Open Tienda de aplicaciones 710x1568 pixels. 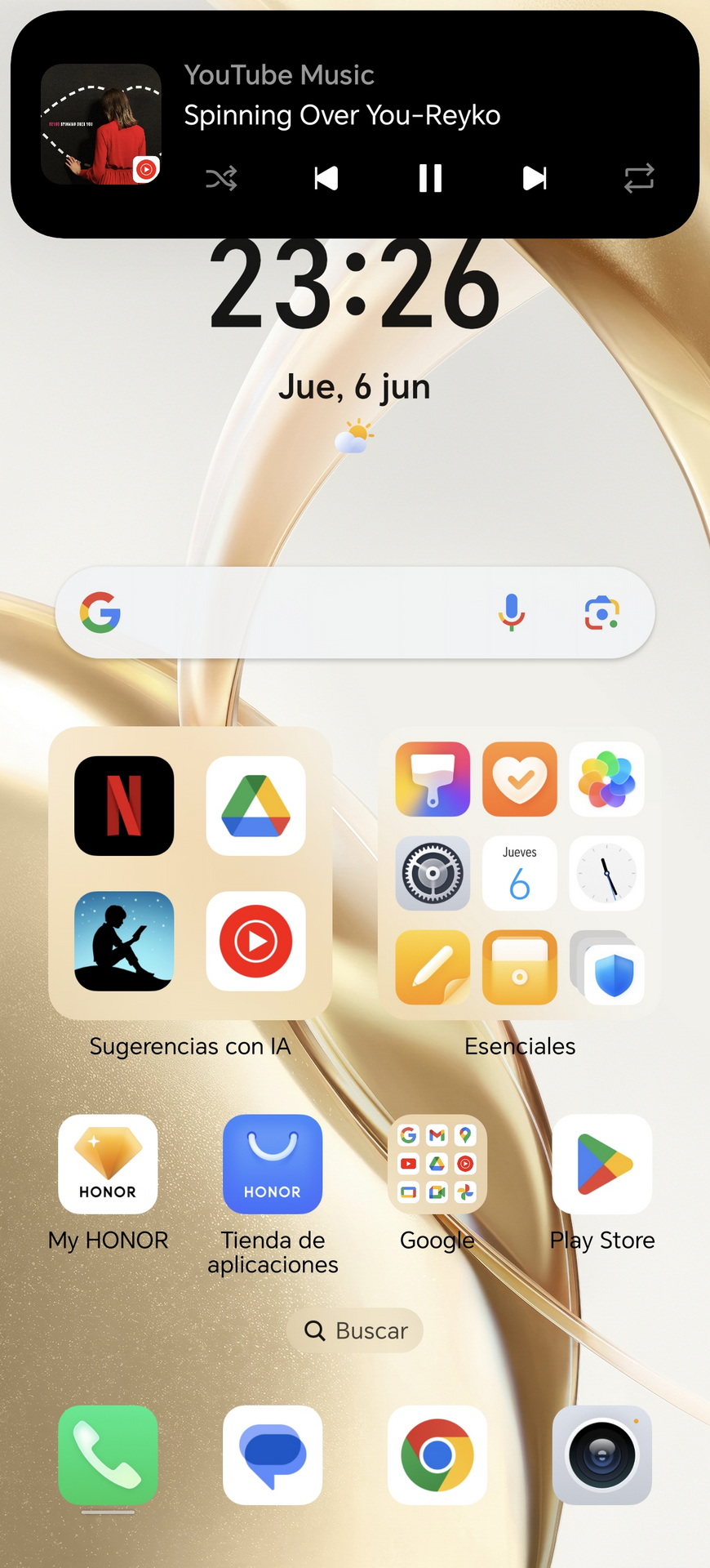point(273,1164)
